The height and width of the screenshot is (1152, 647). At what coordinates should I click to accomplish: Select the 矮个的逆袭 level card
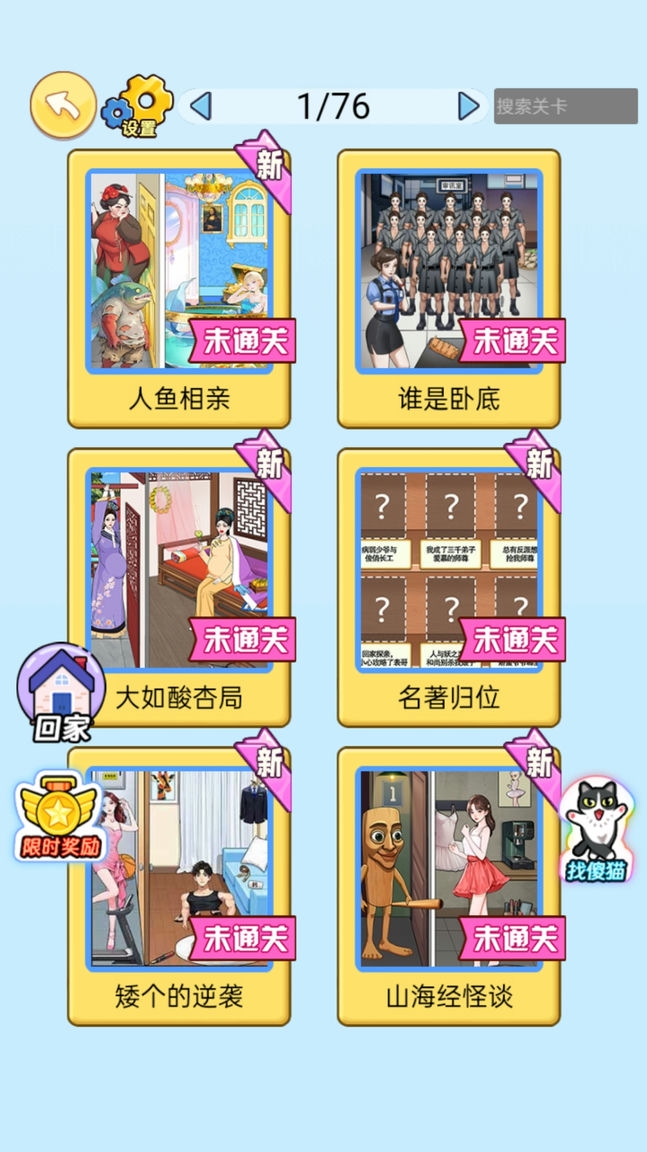coord(179,886)
